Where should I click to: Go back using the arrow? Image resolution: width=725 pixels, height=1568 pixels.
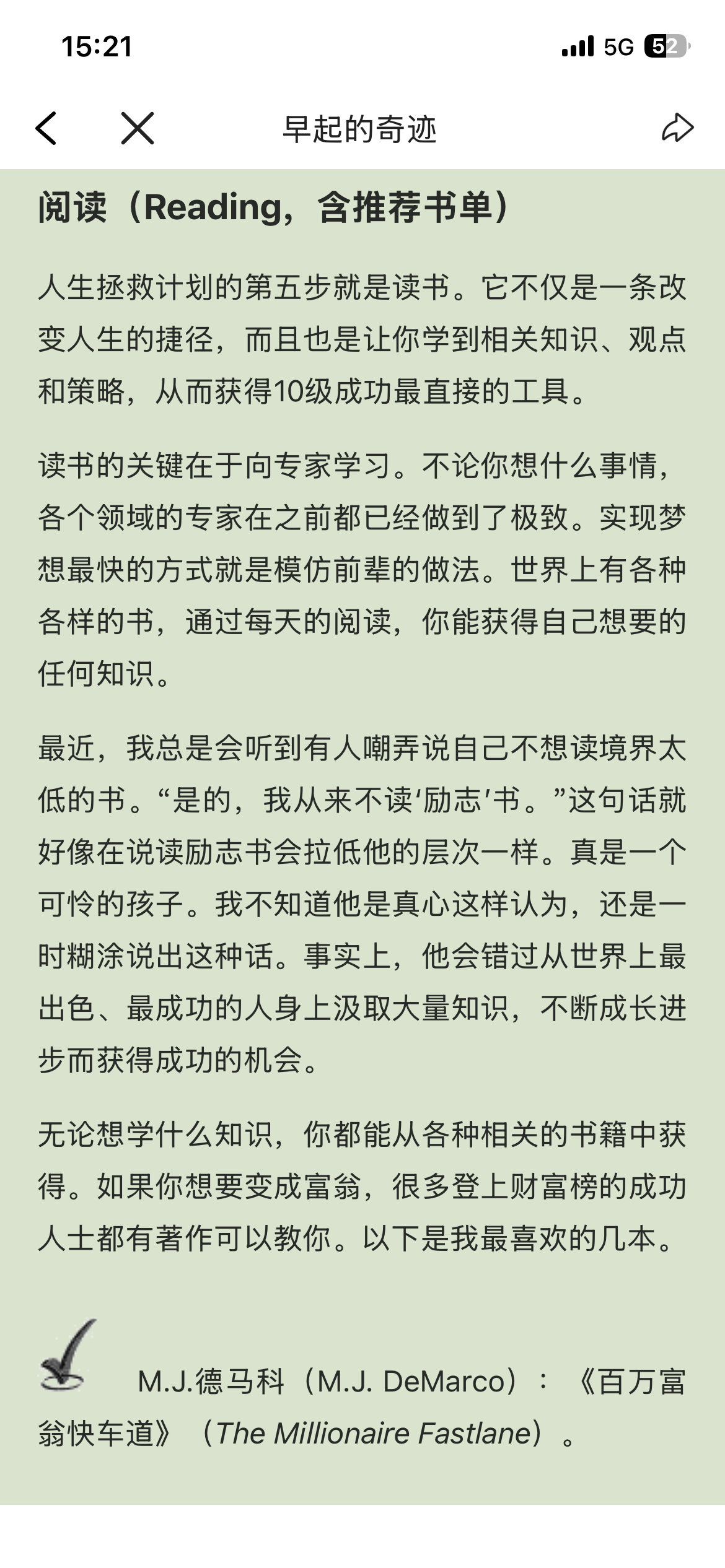[x=46, y=128]
